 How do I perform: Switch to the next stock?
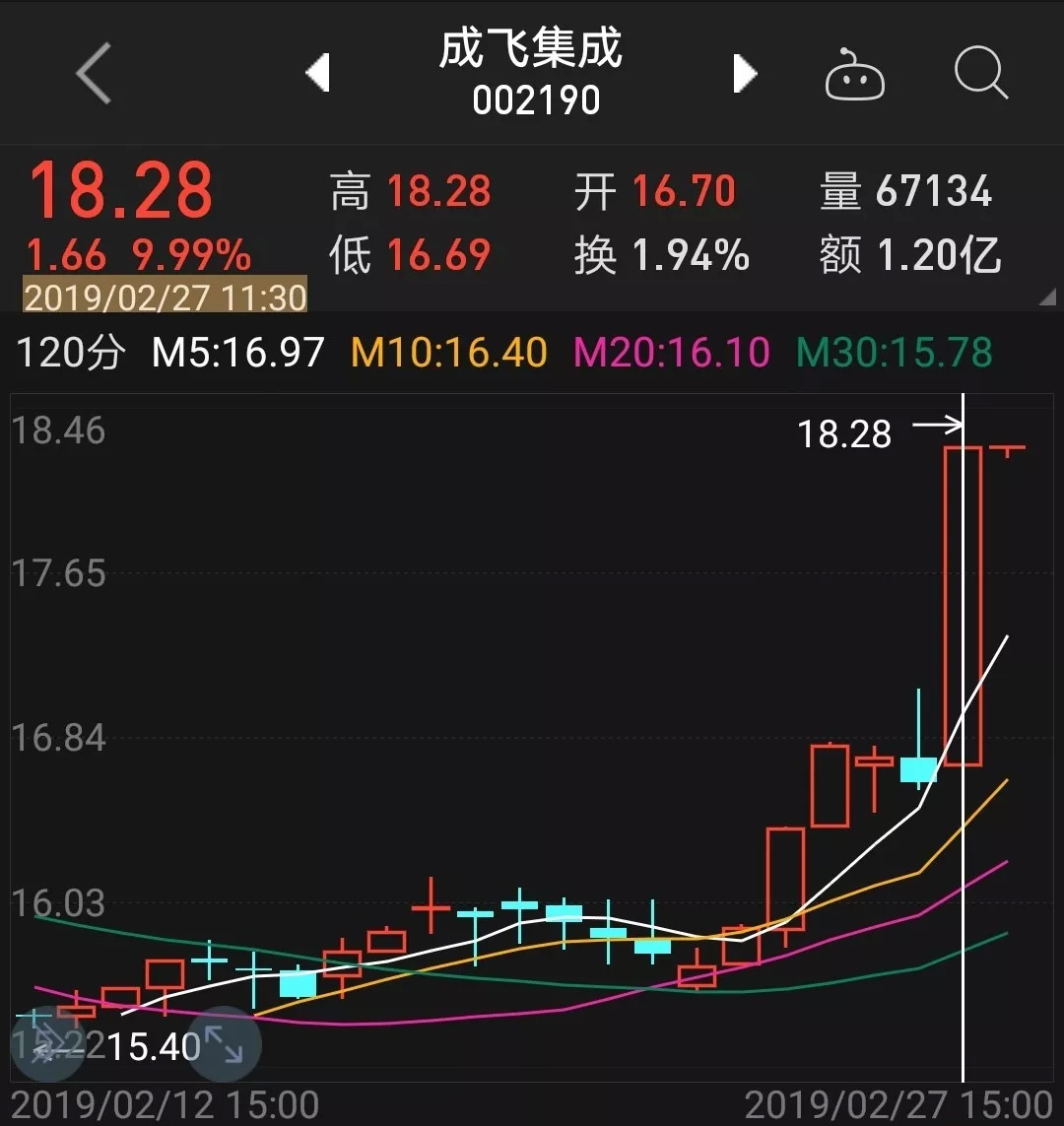(x=745, y=74)
